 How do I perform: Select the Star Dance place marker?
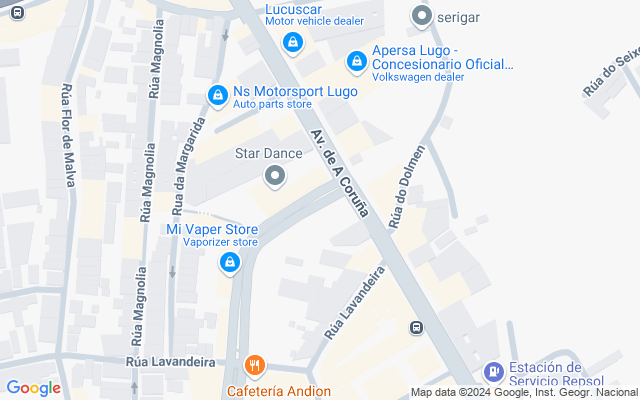[275, 178]
